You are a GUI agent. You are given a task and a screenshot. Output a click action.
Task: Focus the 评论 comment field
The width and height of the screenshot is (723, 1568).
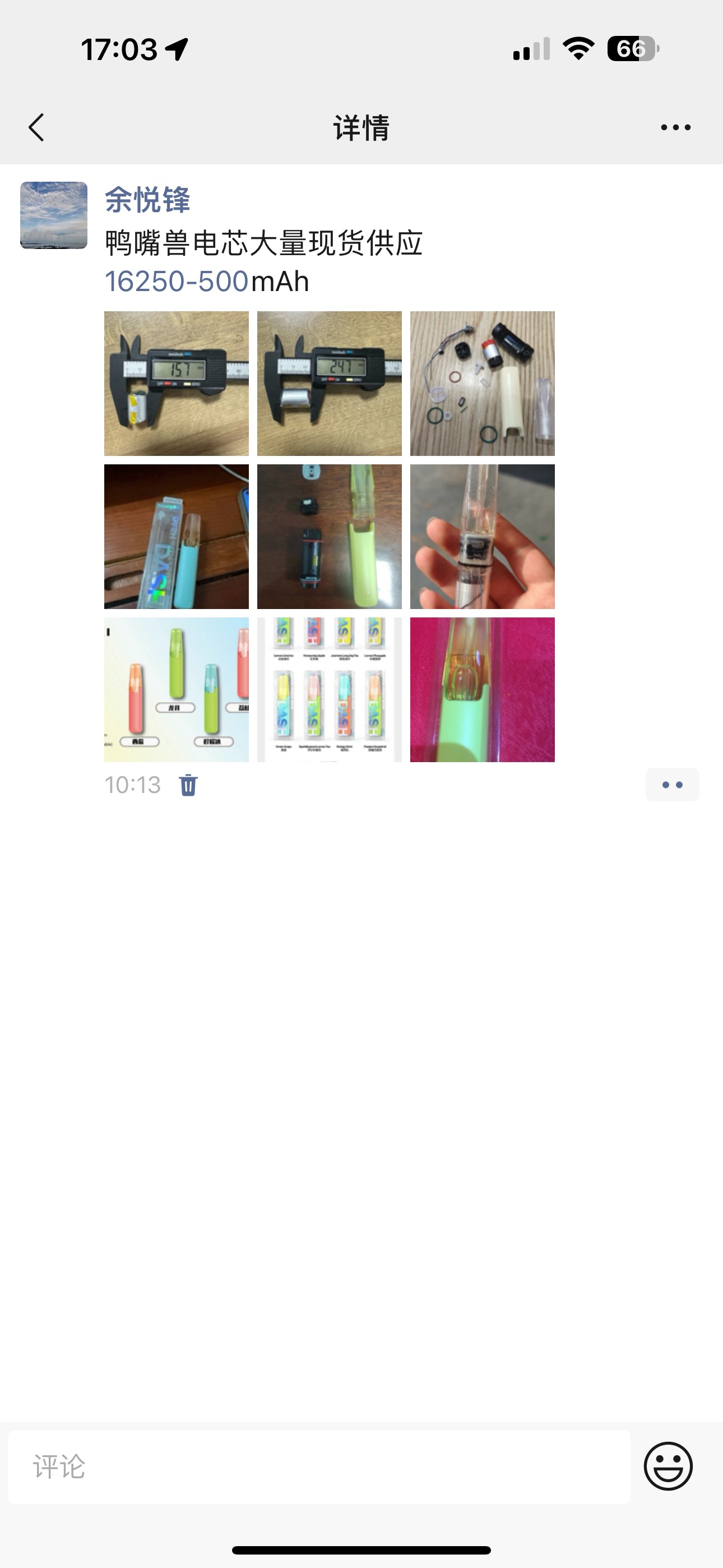point(319,1466)
